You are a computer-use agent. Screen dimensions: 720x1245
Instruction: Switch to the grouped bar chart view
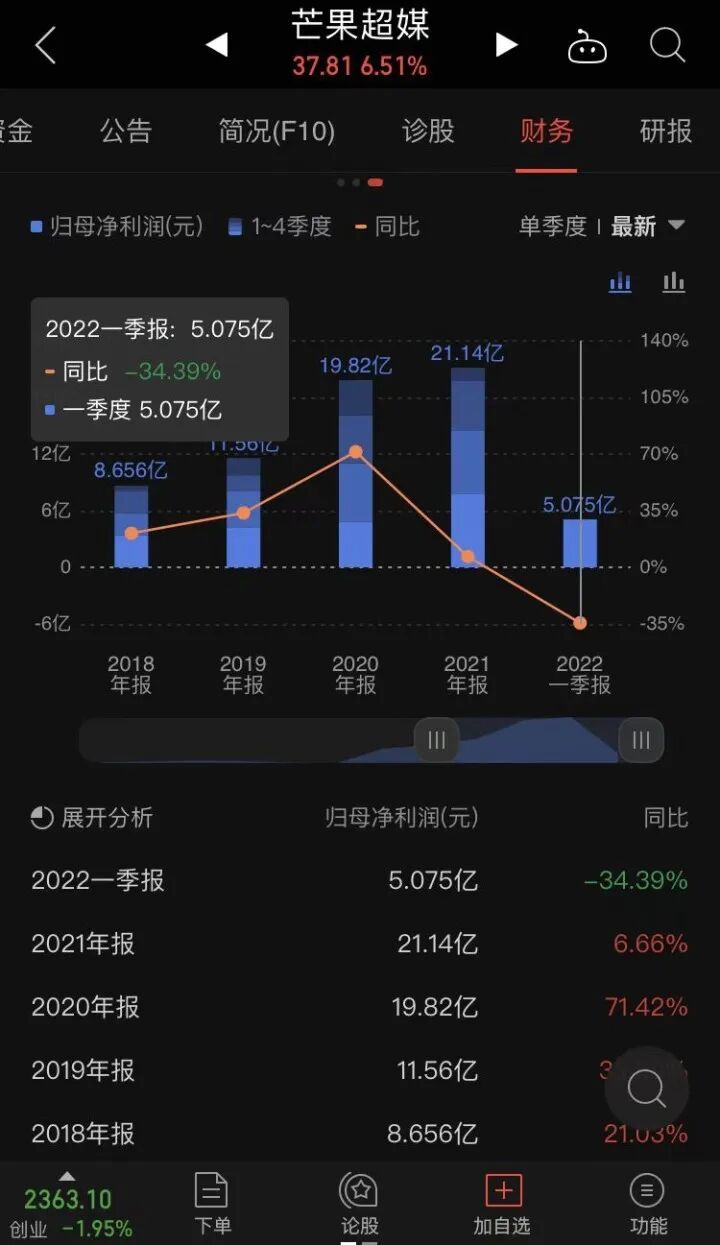point(674,283)
